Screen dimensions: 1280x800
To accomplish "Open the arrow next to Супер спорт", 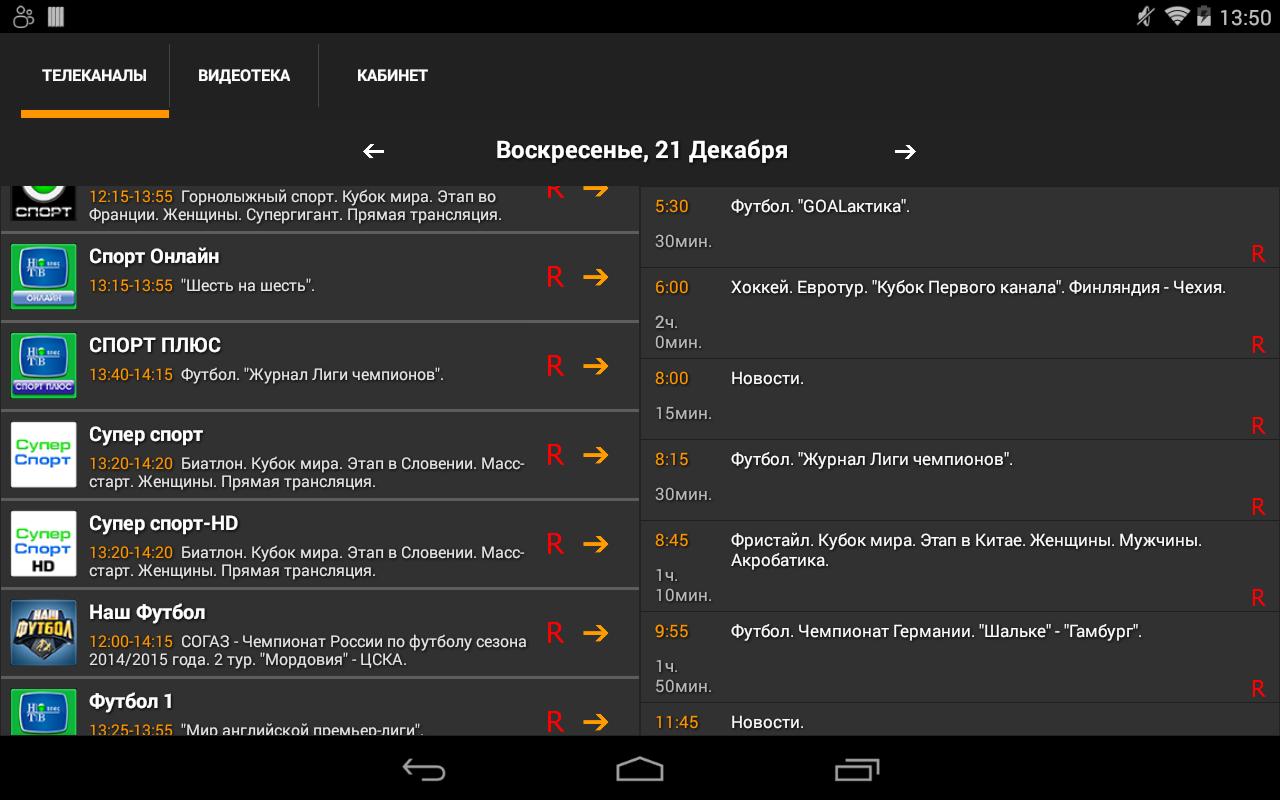I will point(596,455).
